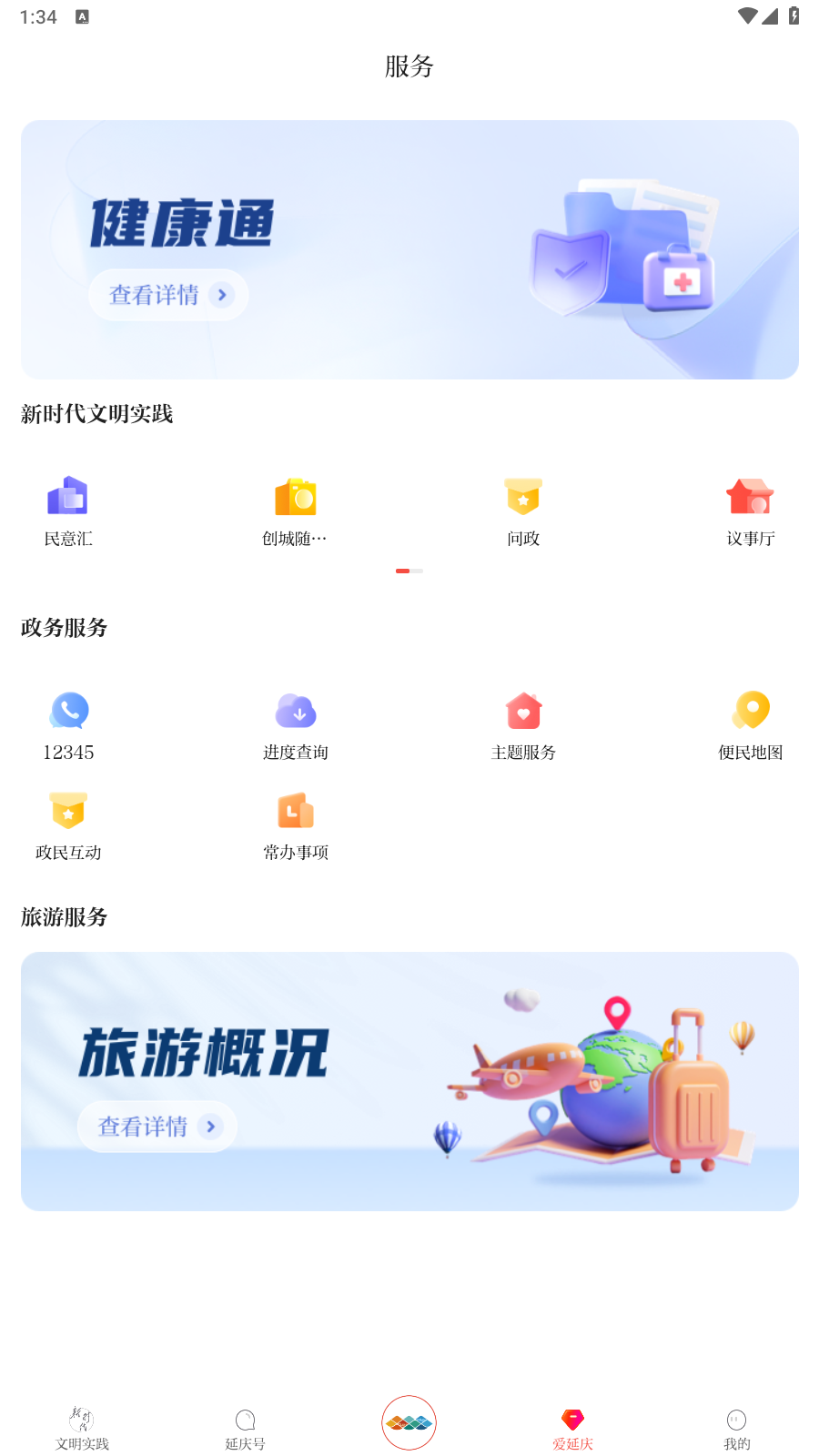The height and width of the screenshot is (1456, 819).
Task: Open the 议事厅 service
Action: tap(750, 510)
